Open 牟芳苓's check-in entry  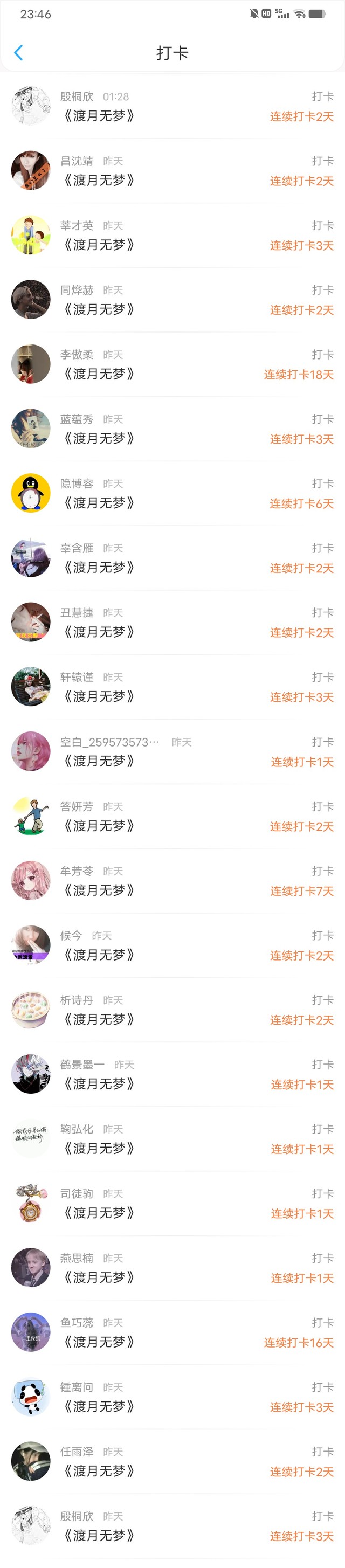tap(172, 881)
